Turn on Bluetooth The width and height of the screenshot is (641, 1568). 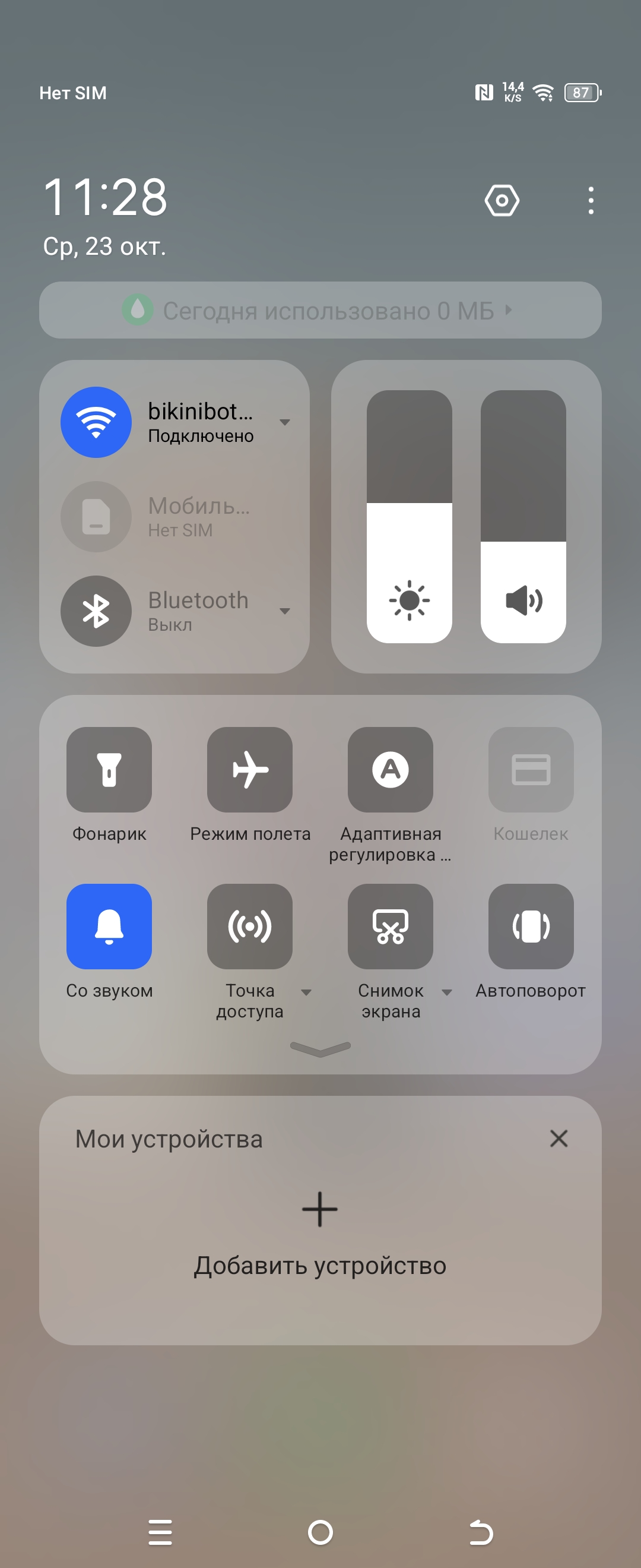[96, 611]
